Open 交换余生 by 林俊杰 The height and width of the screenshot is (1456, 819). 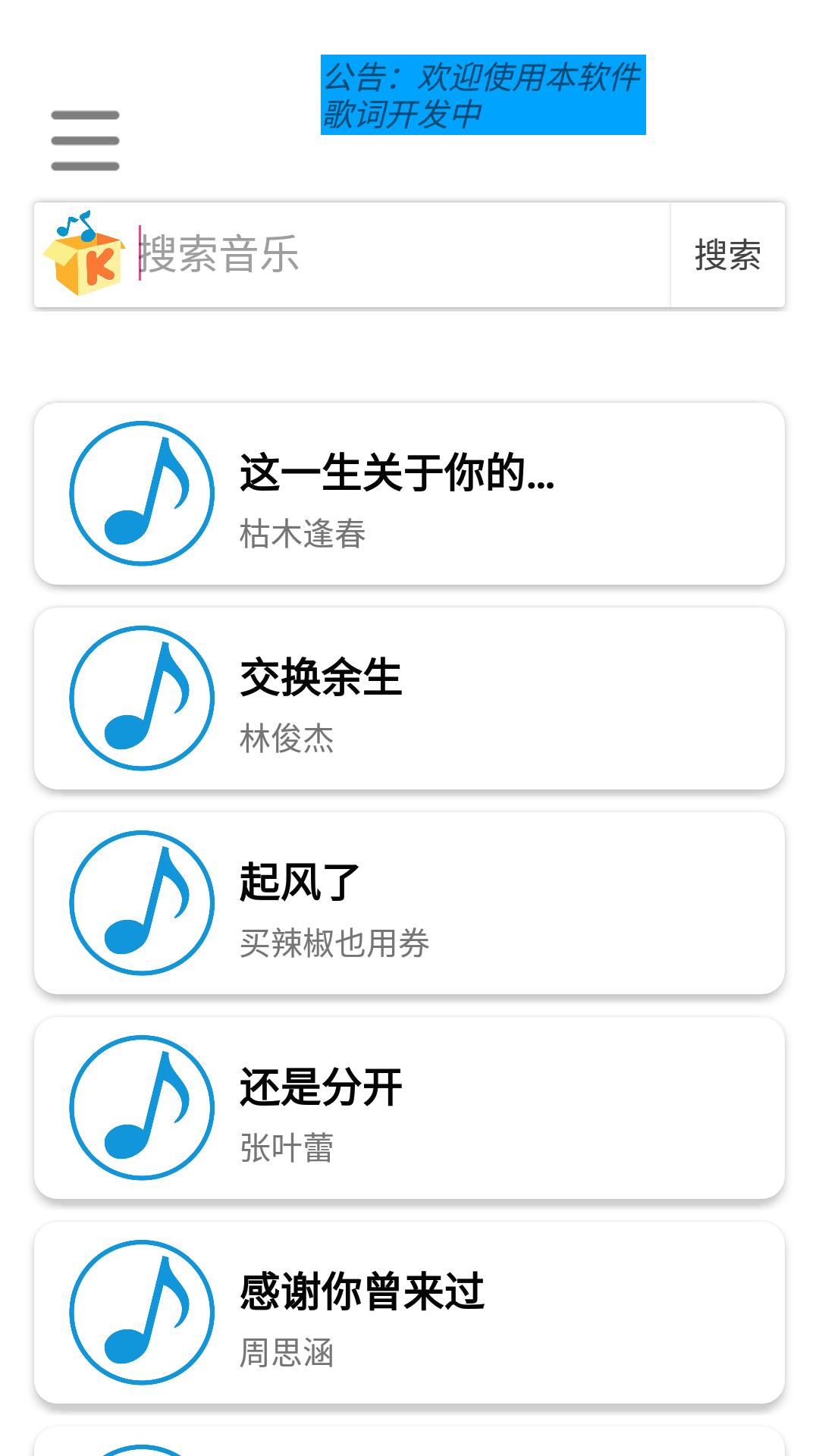click(409, 698)
